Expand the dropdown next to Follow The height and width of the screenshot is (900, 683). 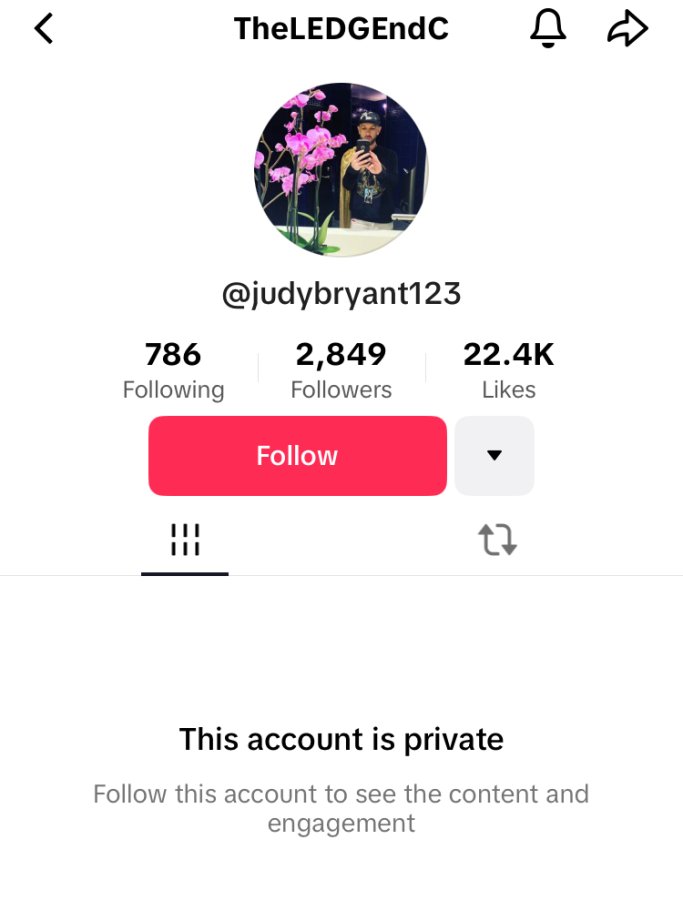[494, 456]
